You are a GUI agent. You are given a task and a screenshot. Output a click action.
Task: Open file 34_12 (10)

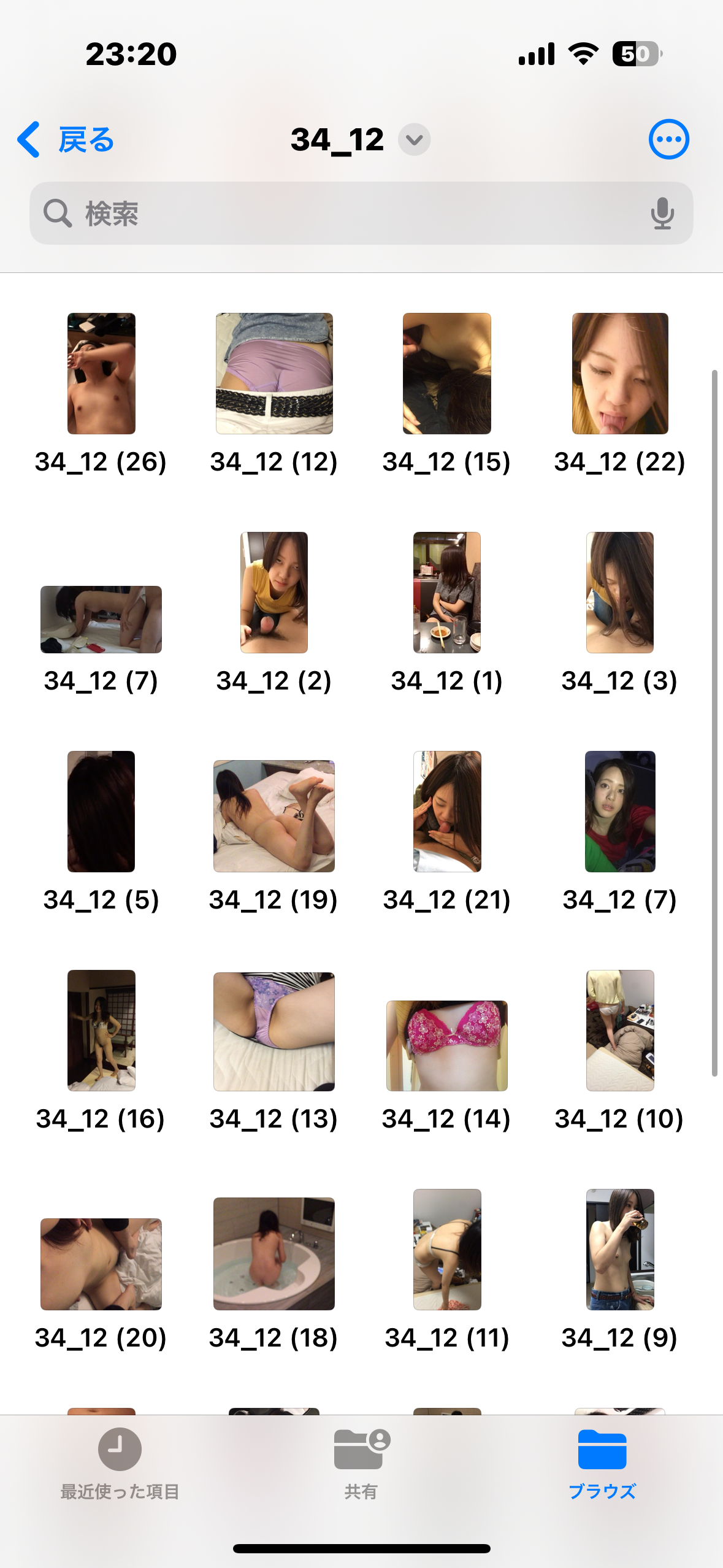(x=619, y=1030)
